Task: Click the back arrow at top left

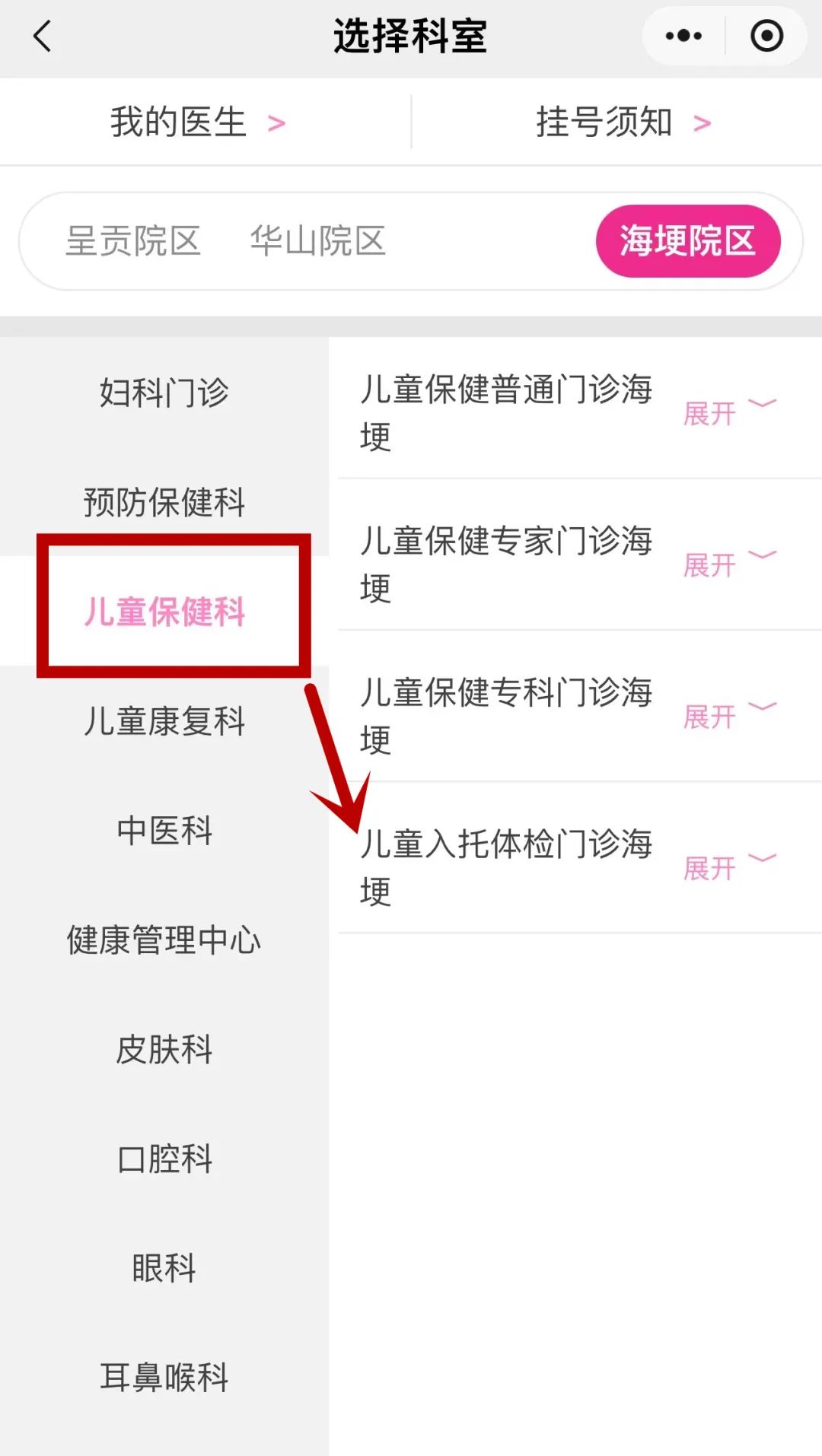Action: click(43, 35)
